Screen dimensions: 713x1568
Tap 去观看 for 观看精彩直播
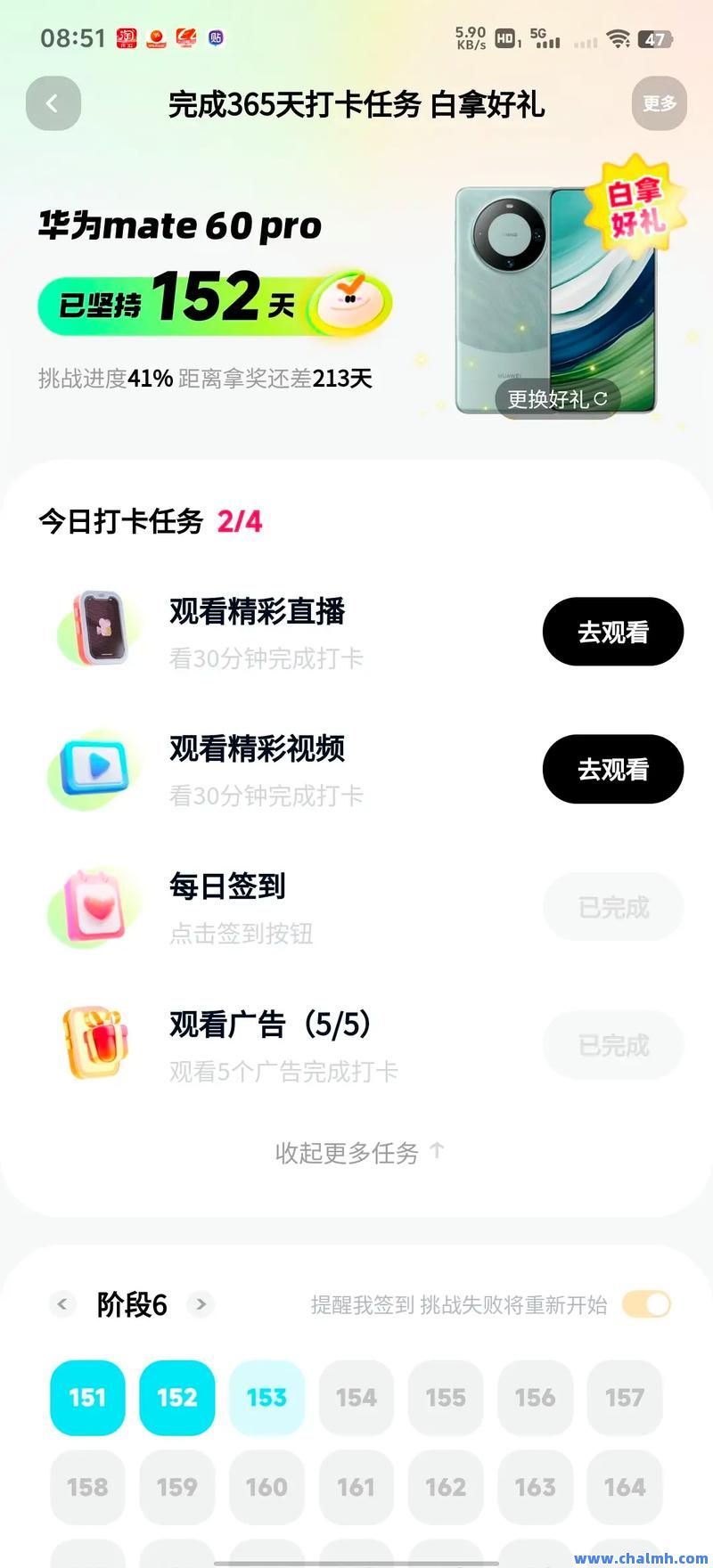tap(612, 632)
